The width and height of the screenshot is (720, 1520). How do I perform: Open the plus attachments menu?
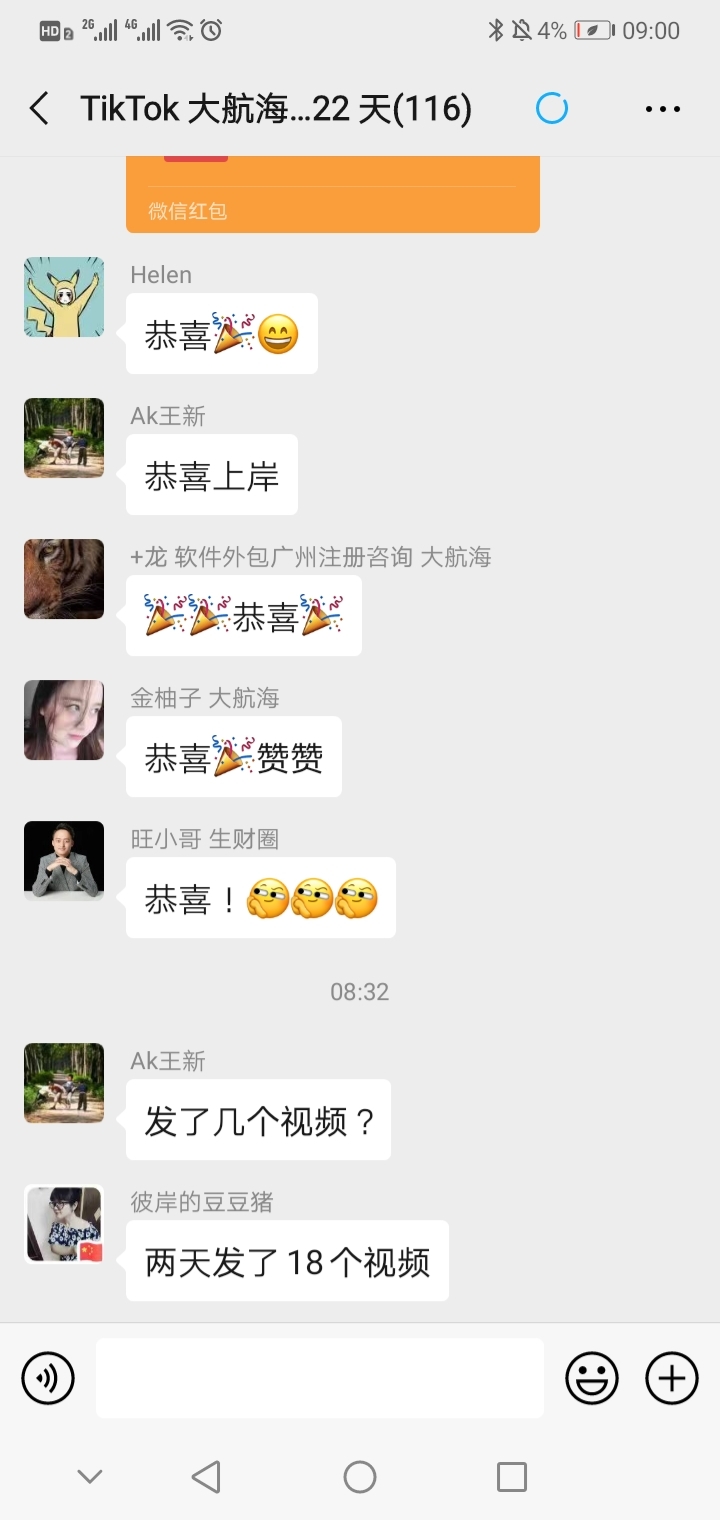(672, 1378)
